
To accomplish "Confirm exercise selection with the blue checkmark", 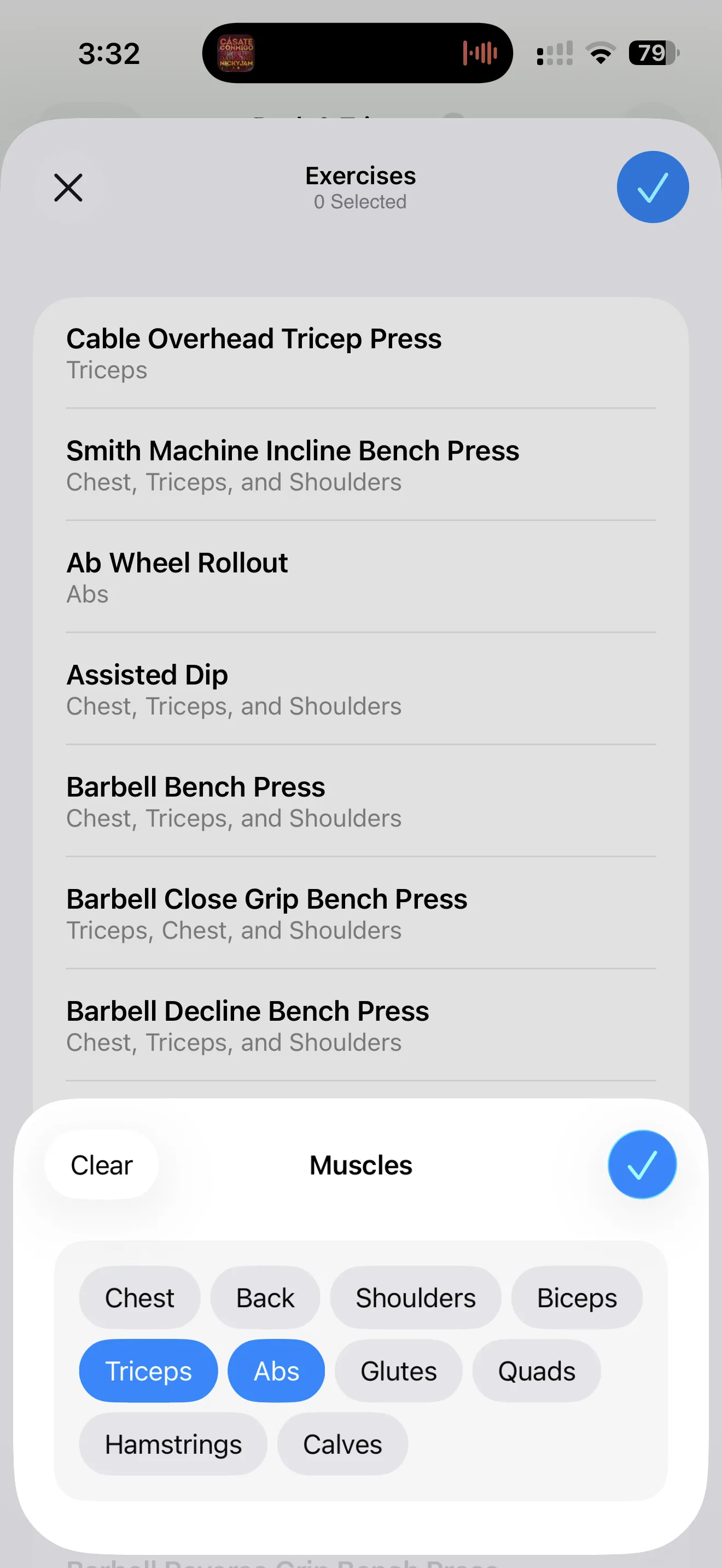I will pos(652,187).
